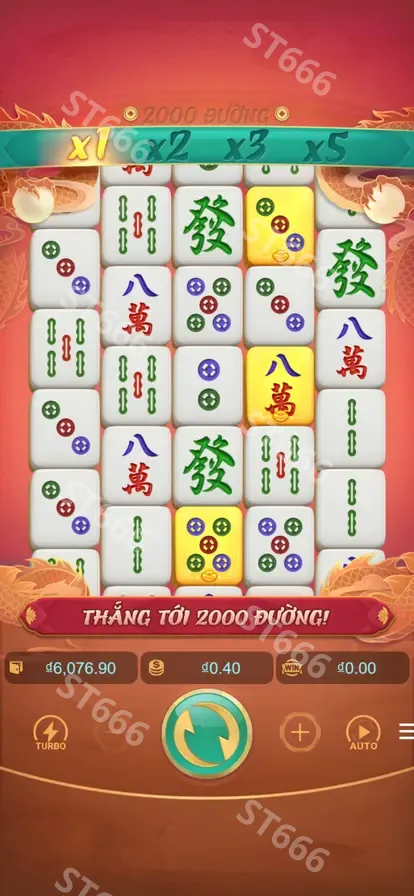The image size is (414, 896).
Task: Spin the reels with the green button
Action: pos(207,733)
